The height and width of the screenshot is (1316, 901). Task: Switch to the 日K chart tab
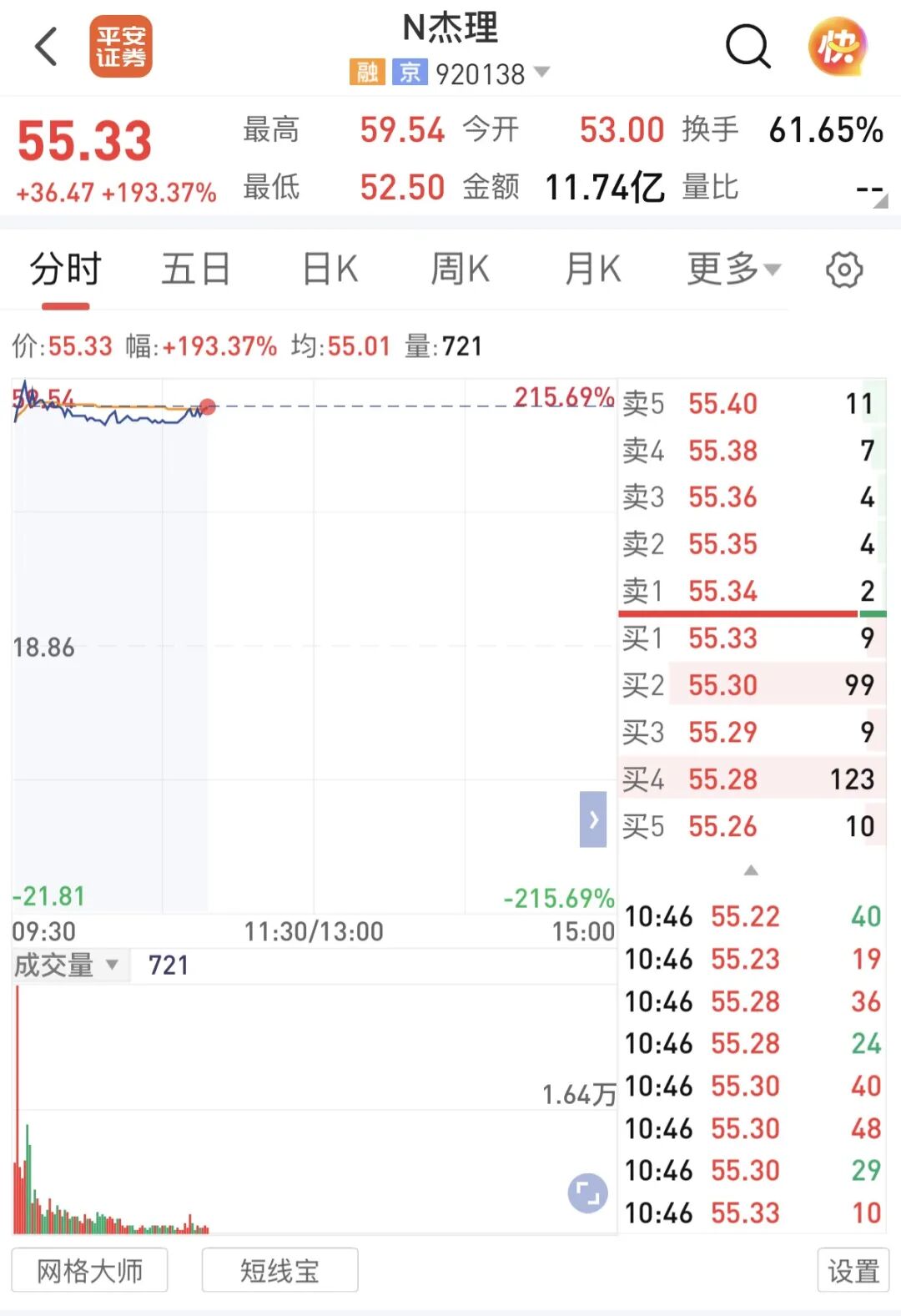pyautogui.click(x=330, y=270)
